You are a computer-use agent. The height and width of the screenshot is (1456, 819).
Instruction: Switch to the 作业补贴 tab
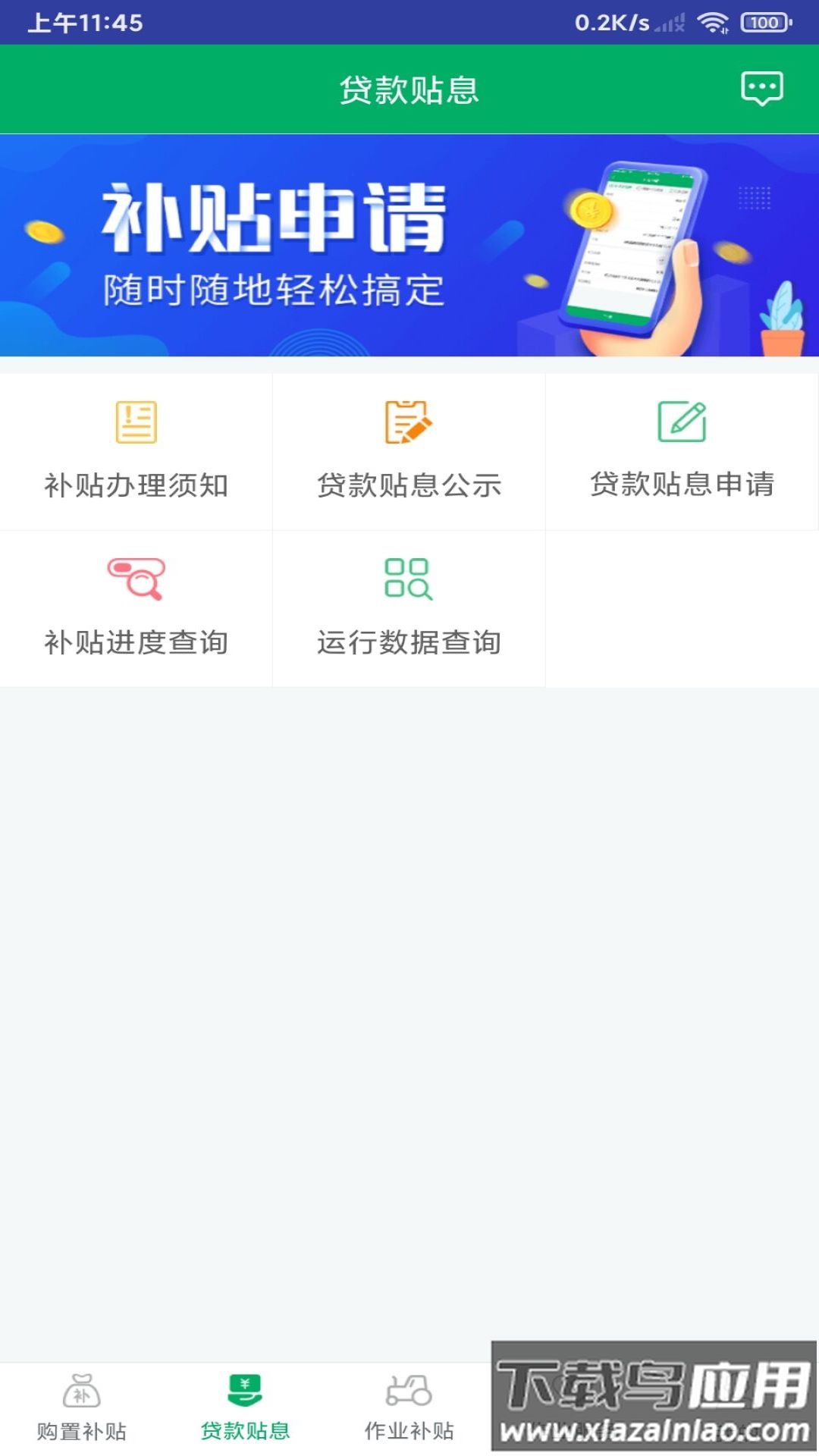409,1426
